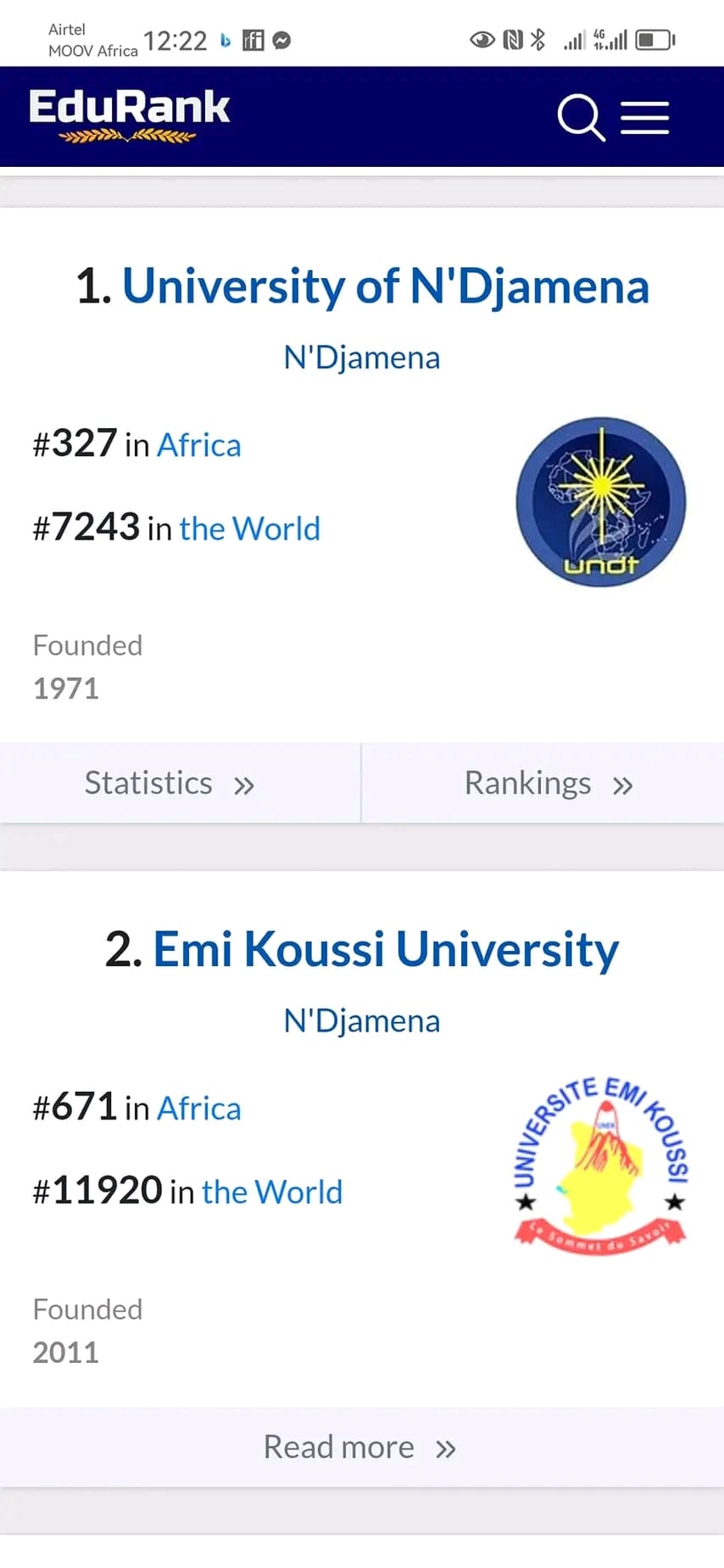Click the N'Djamena city link
Viewport: 724px width, 1568px height.
(x=362, y=357)
